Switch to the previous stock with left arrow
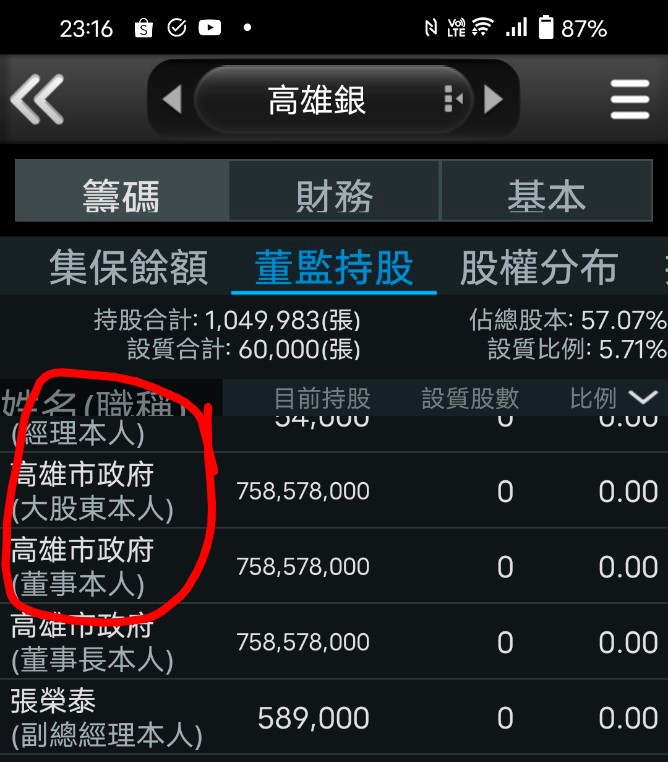The height and width of the screenshot is (762, 668). [x=172, y=99]
